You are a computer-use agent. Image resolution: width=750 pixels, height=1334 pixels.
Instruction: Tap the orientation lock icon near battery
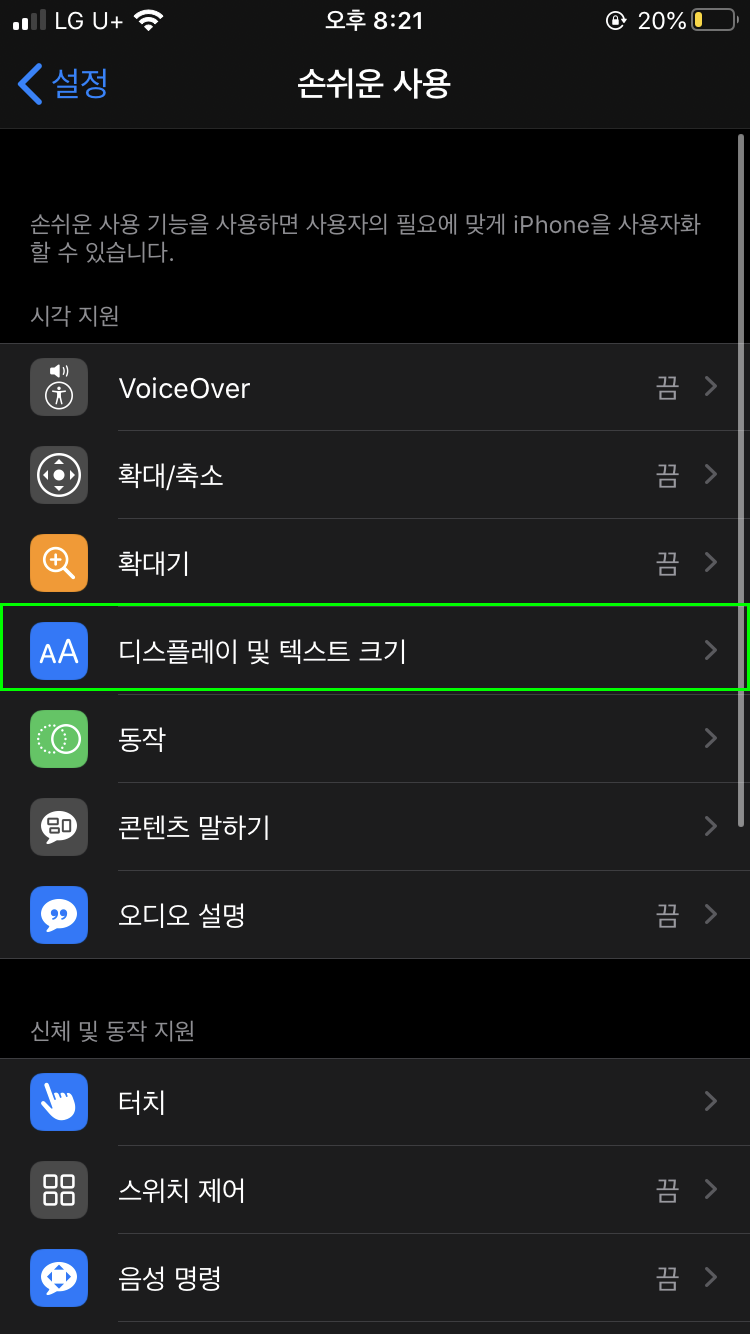617,18
